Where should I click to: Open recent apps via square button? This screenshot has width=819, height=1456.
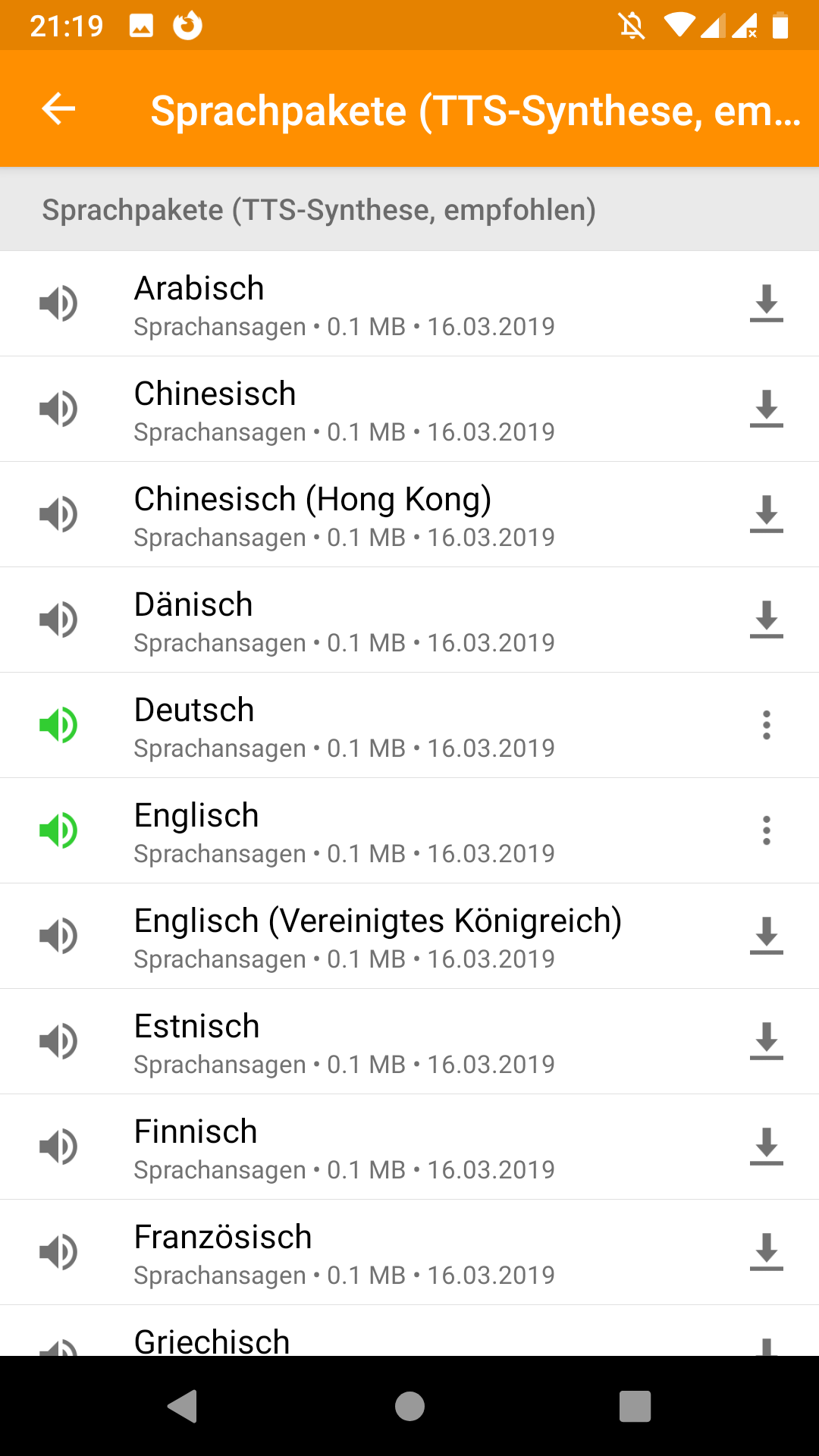pos(635,1406)
